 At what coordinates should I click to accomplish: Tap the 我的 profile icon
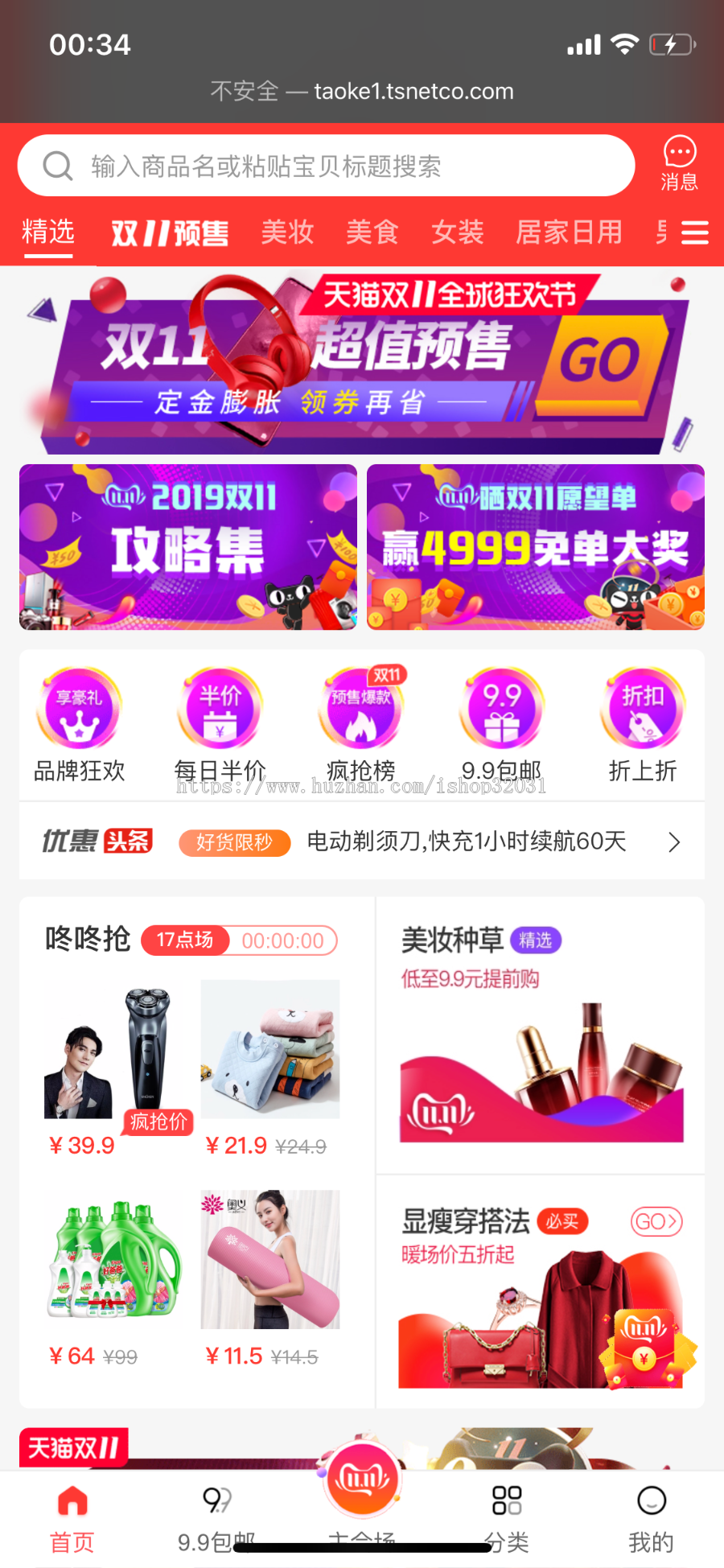(x=650, y=1499)
